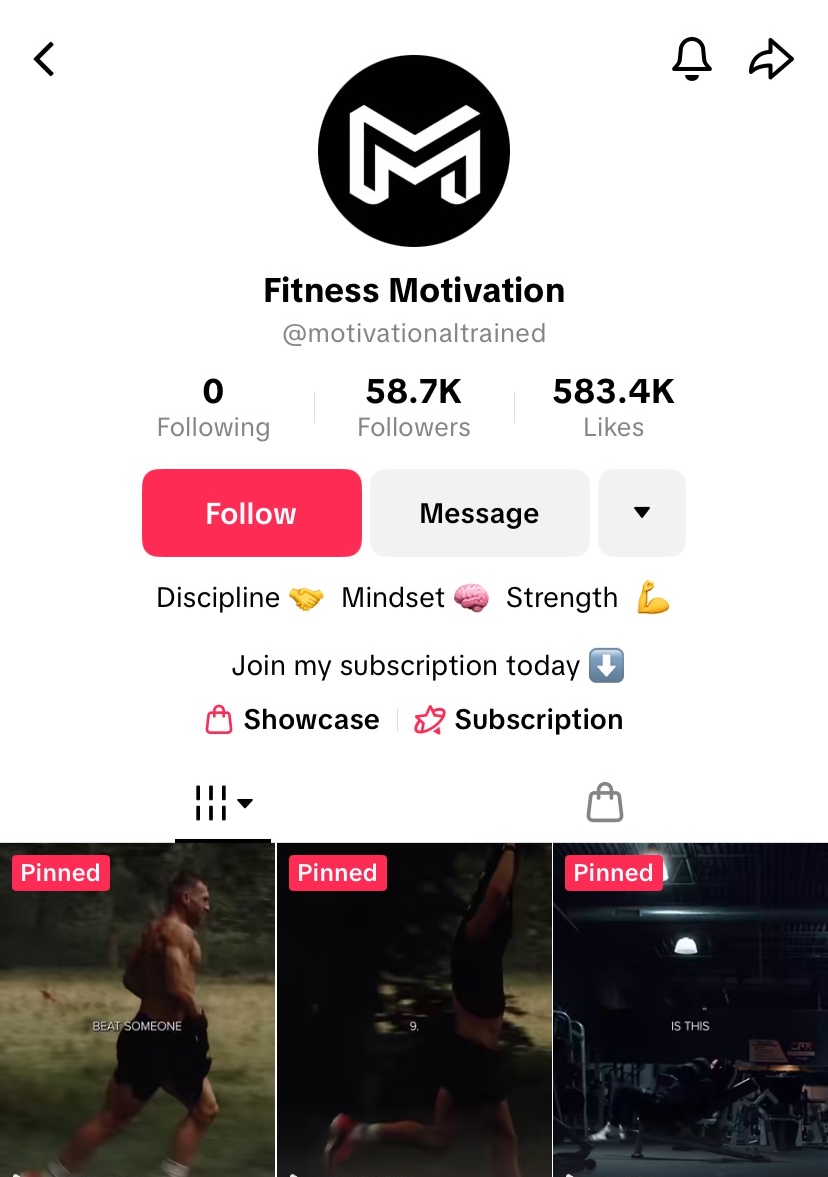Follow Fitness Motivation

coord(251,513)
